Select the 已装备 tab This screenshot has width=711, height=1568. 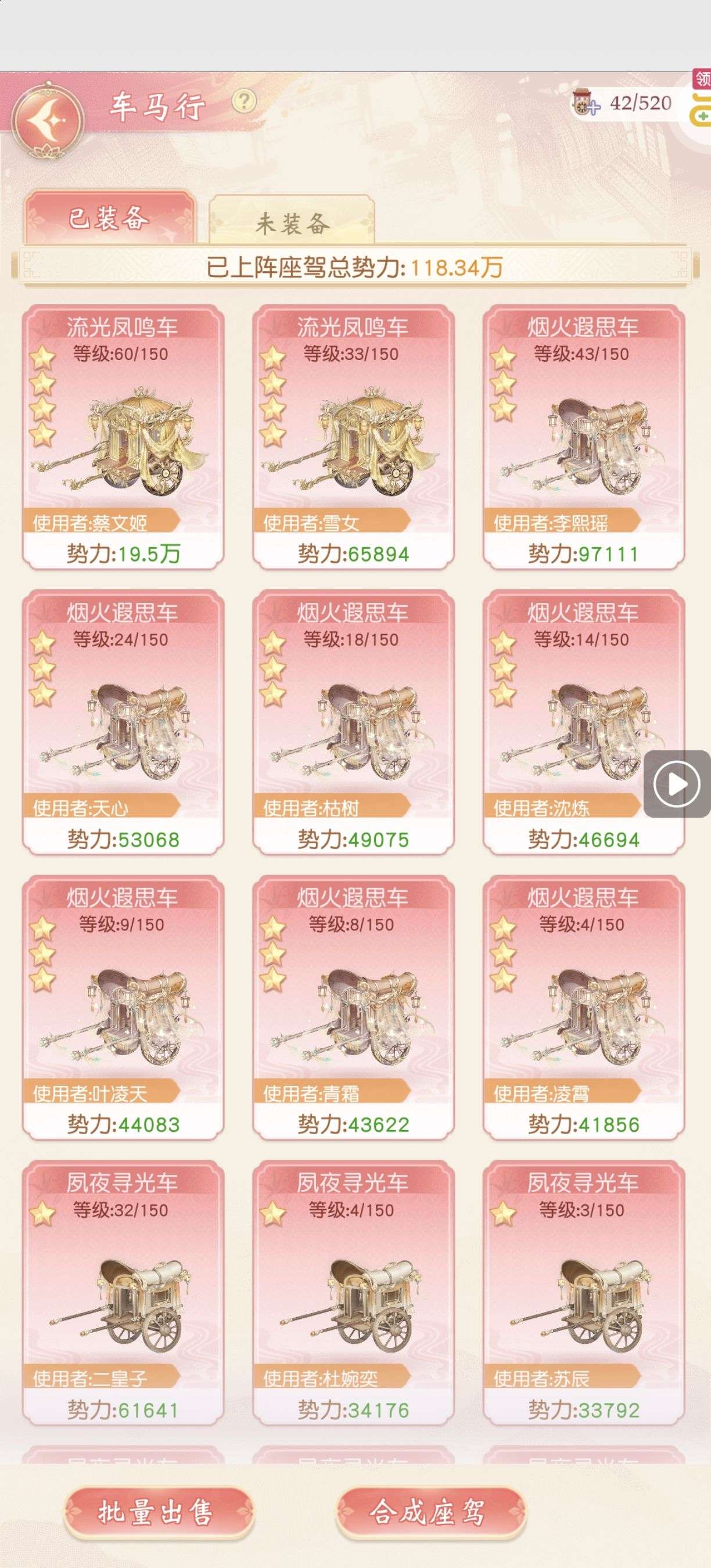110,219
